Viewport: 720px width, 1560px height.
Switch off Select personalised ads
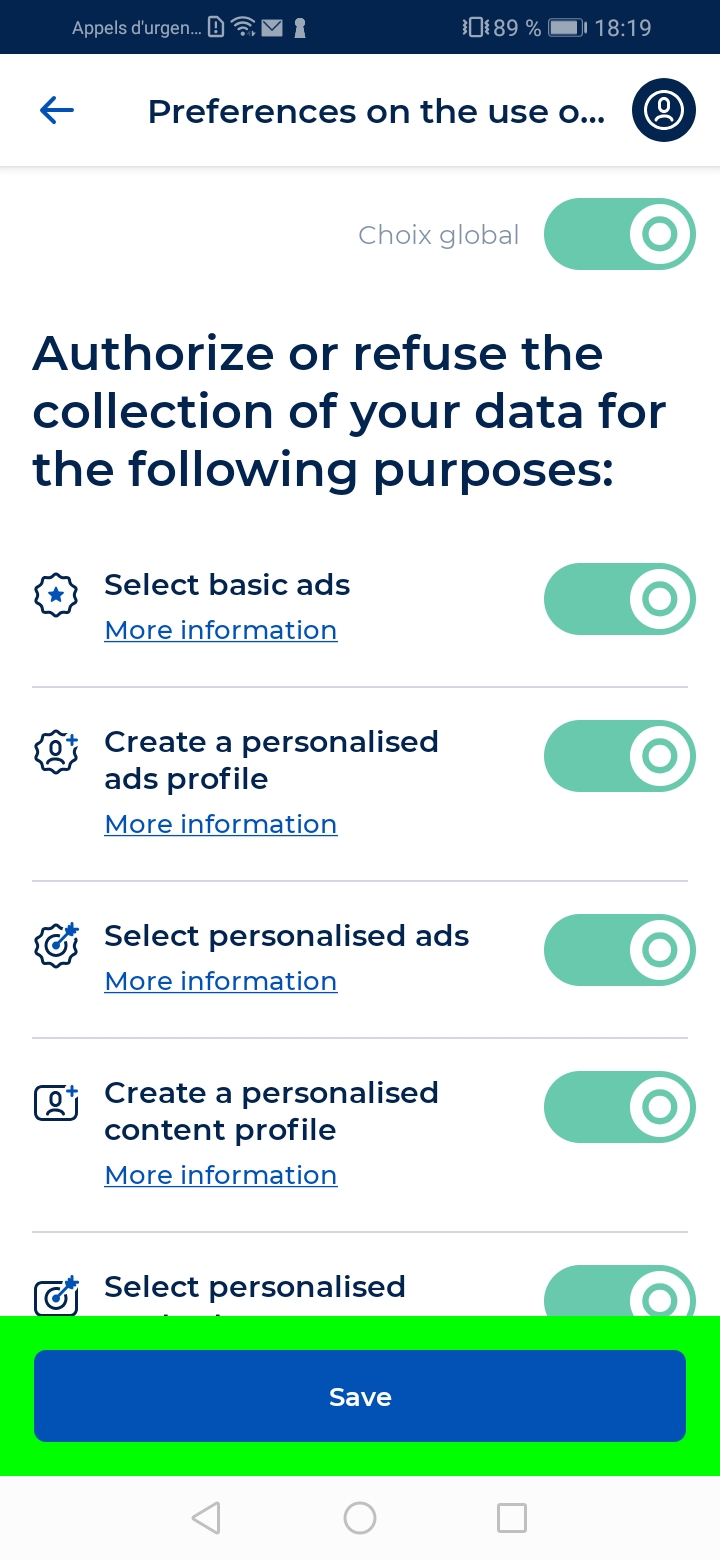tap(619, 950)
